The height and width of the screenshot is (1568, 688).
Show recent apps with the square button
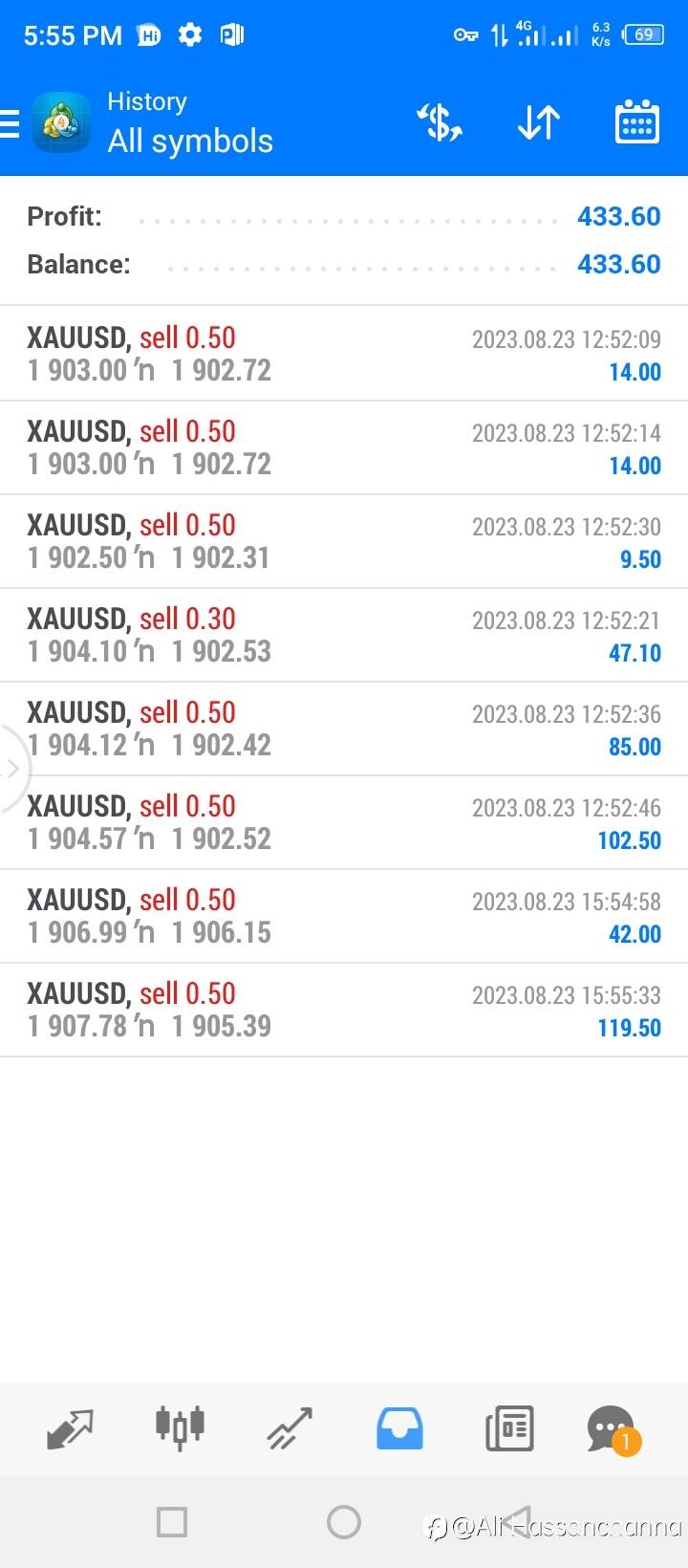[172, 1522]
